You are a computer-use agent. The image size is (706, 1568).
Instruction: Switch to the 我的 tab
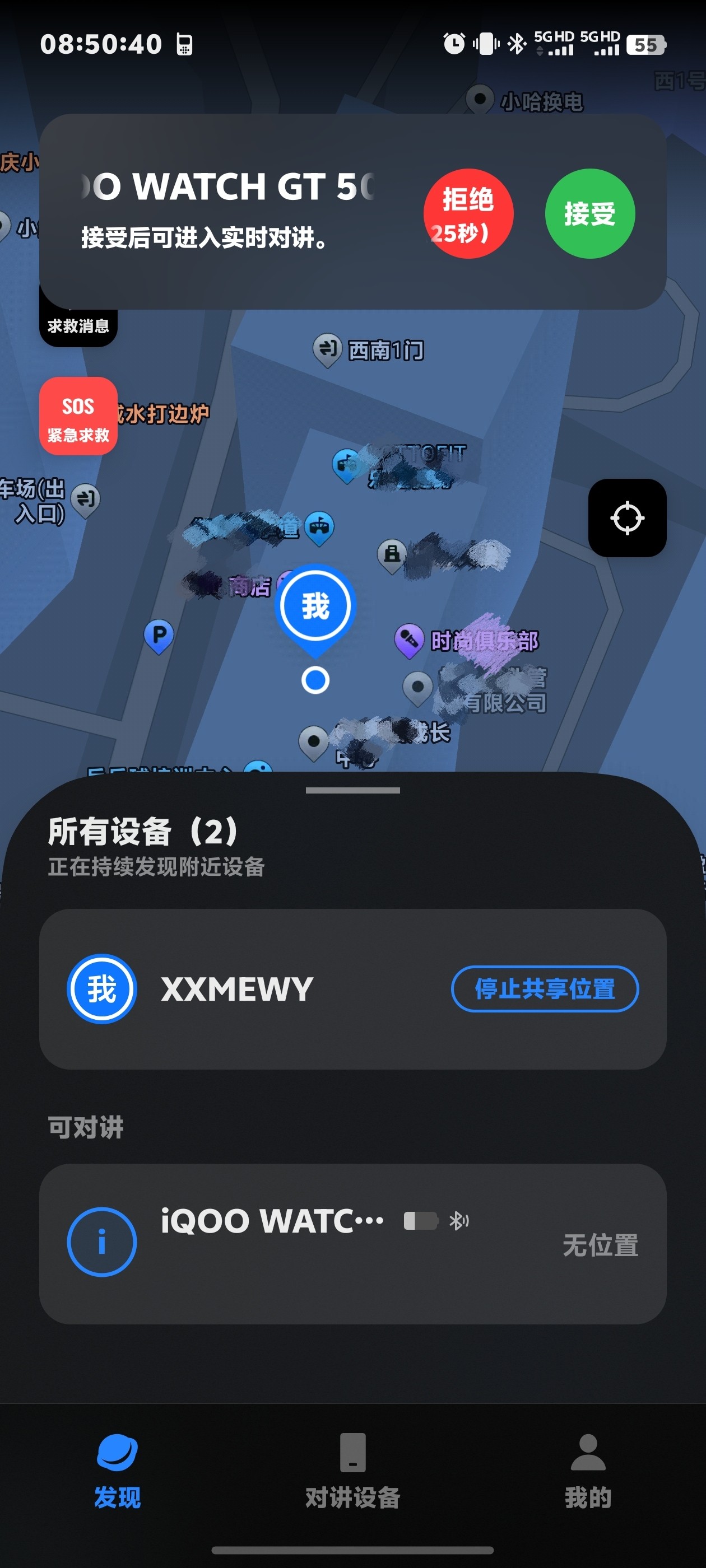(x=587, y=1469)
